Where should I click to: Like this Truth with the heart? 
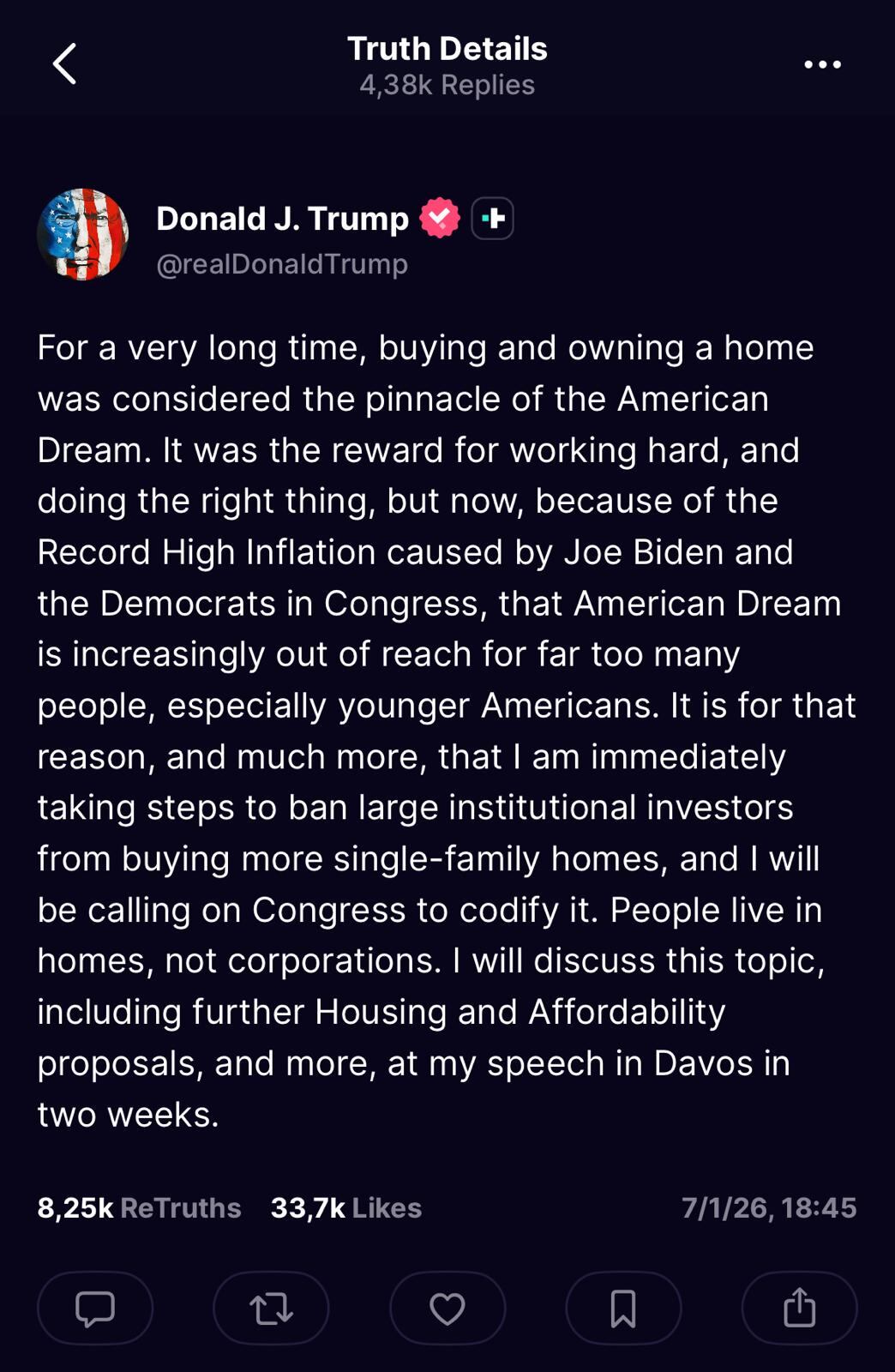[x=447, y=1308]
